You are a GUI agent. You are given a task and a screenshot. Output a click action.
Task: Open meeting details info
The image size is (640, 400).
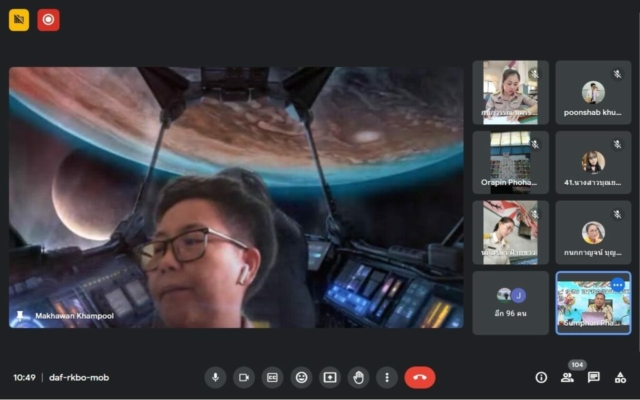click(x=541, y=377)
